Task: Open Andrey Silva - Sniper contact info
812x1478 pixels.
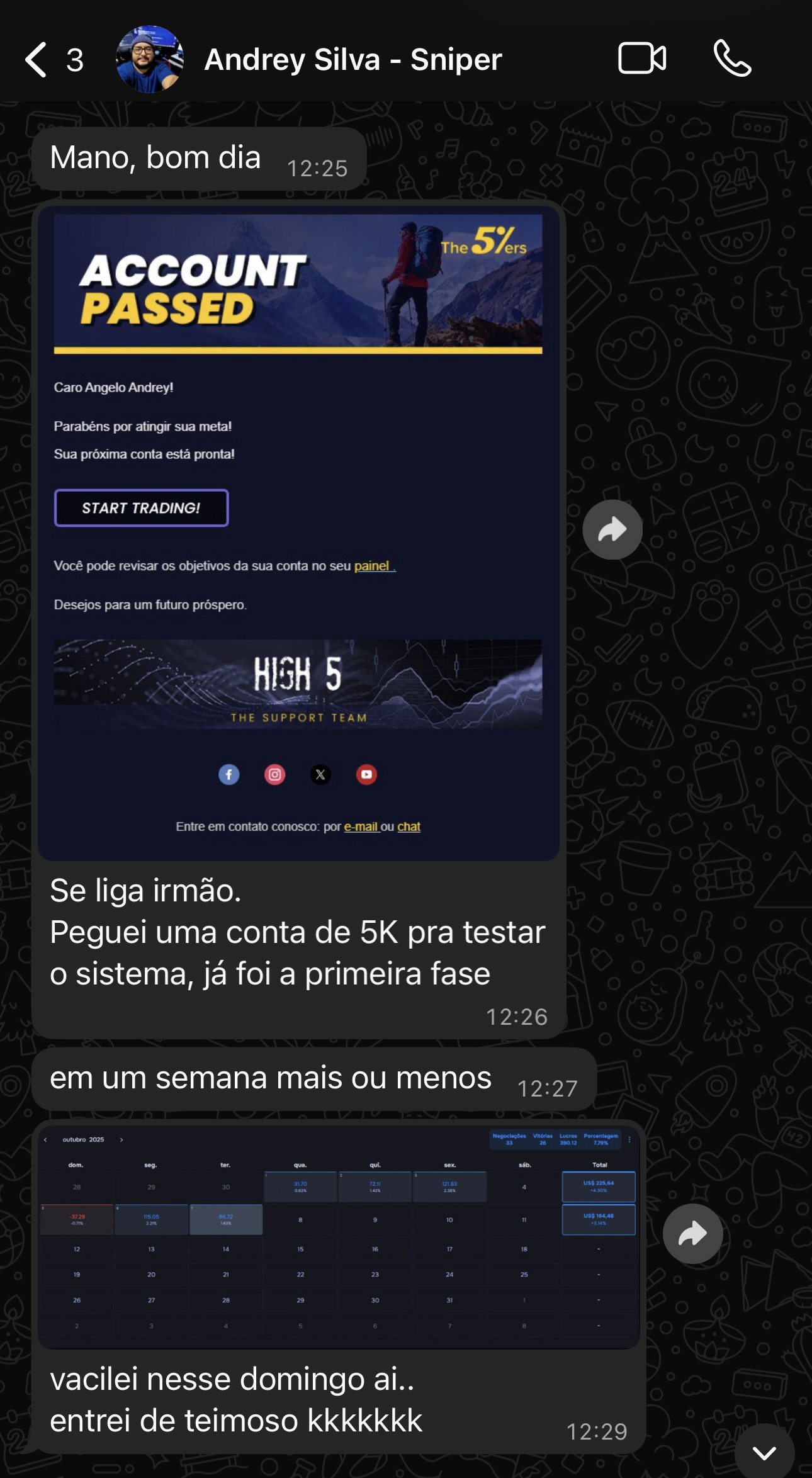Action: [352, 60]
